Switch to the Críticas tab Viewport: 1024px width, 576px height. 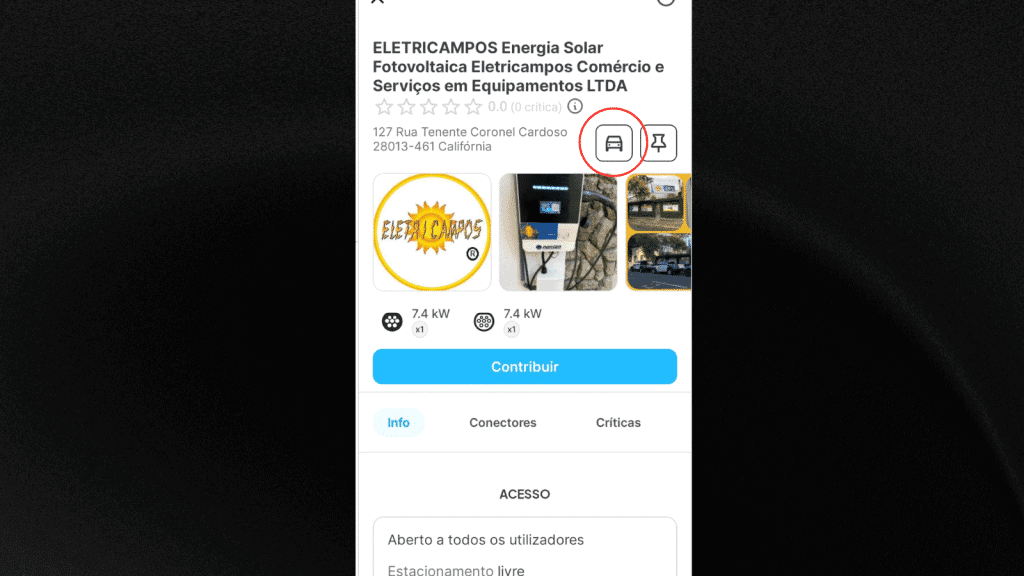(618, 423)
